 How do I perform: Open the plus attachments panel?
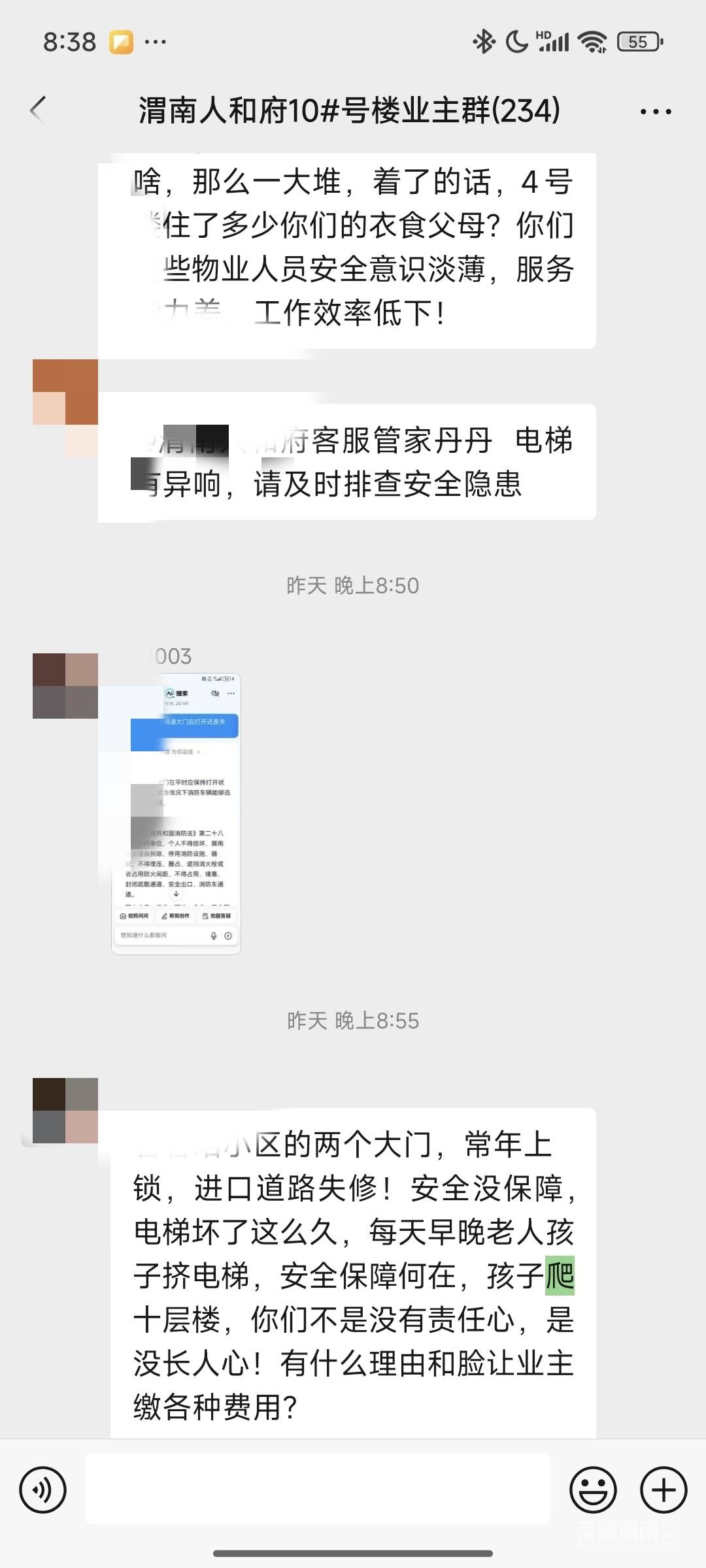pyautogui.click(x=664, y=1490)
